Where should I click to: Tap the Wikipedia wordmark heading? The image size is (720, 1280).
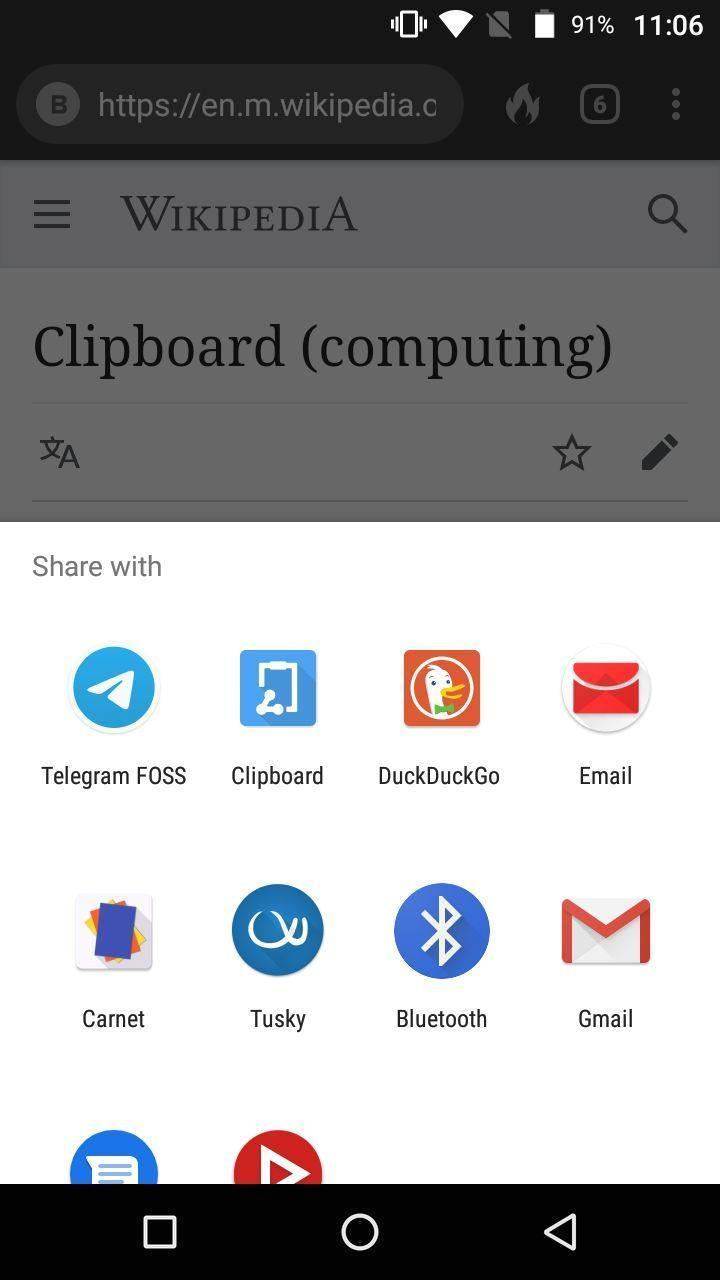click(x=238, y=213)
